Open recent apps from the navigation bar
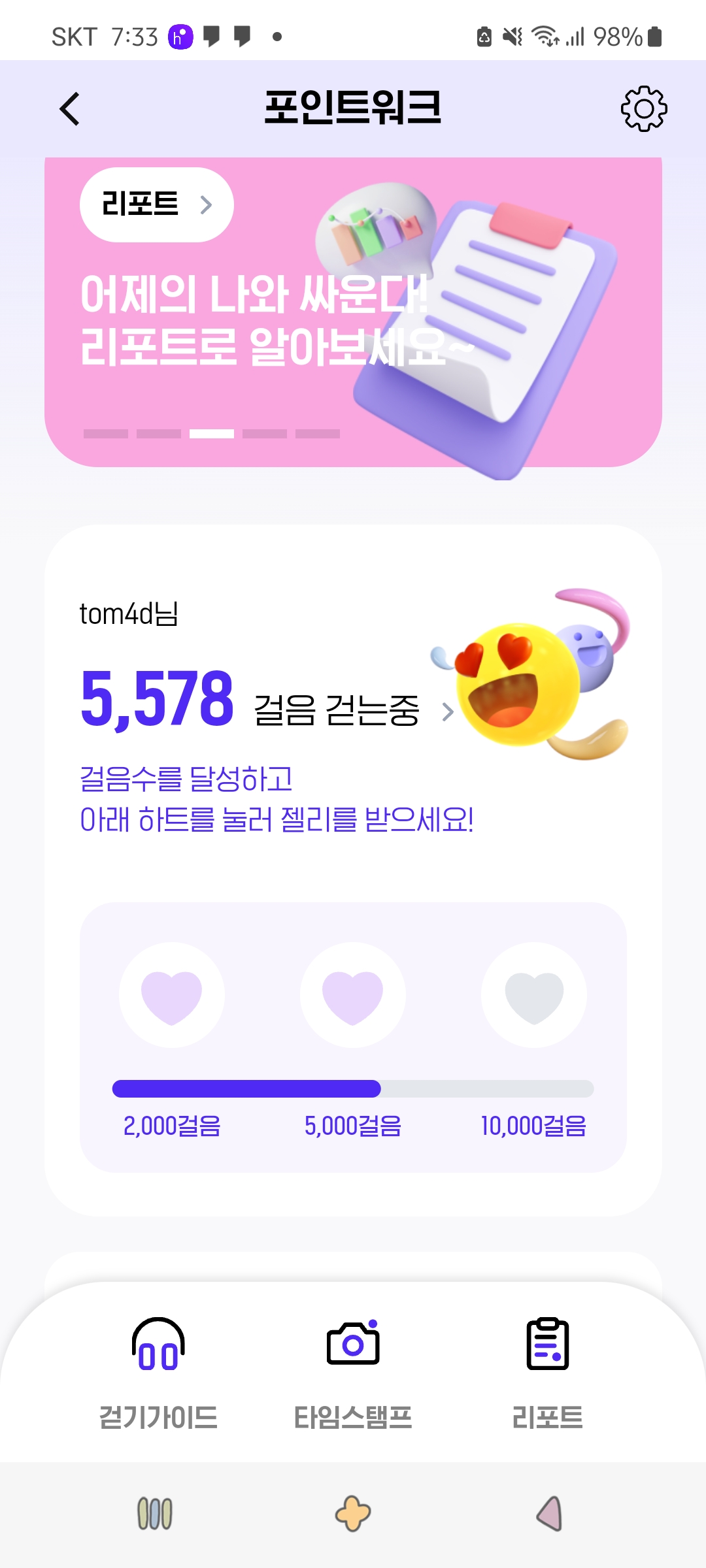This screenshot has height=1568, width=706. coord(155,1513)
